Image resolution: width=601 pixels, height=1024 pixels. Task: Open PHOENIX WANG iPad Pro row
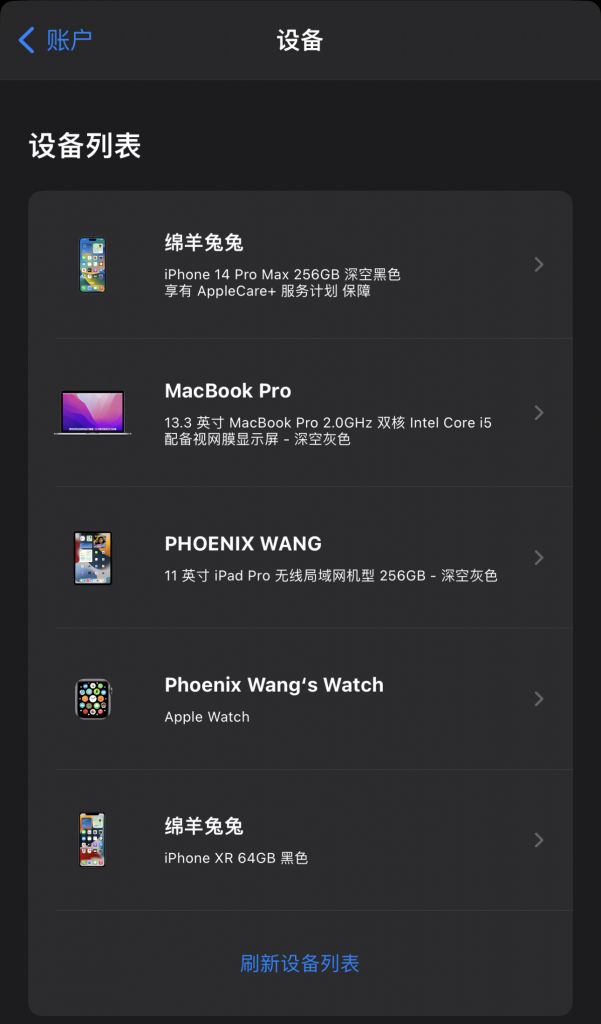pyautogui.click(x=300, y=557)
